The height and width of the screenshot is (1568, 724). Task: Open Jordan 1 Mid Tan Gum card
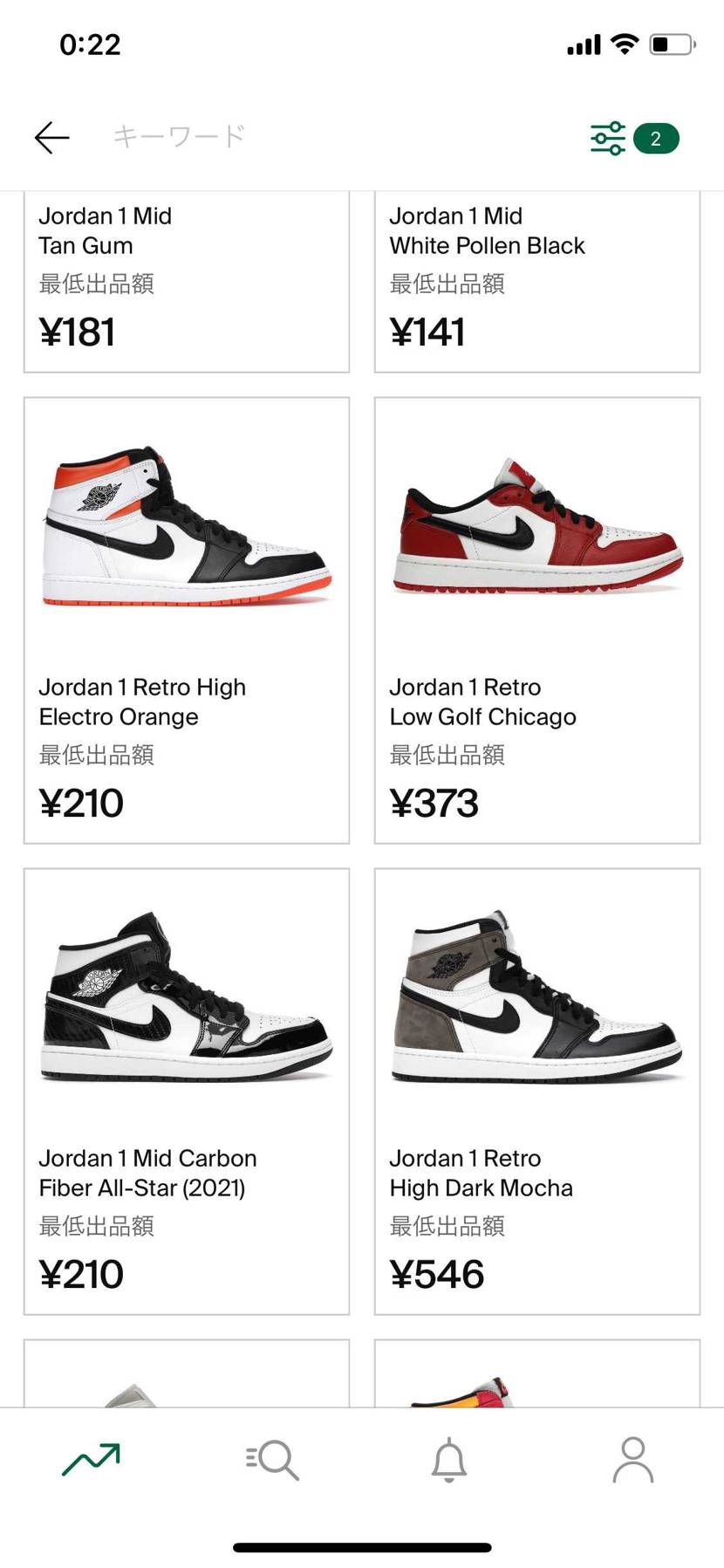click(187, 279)
